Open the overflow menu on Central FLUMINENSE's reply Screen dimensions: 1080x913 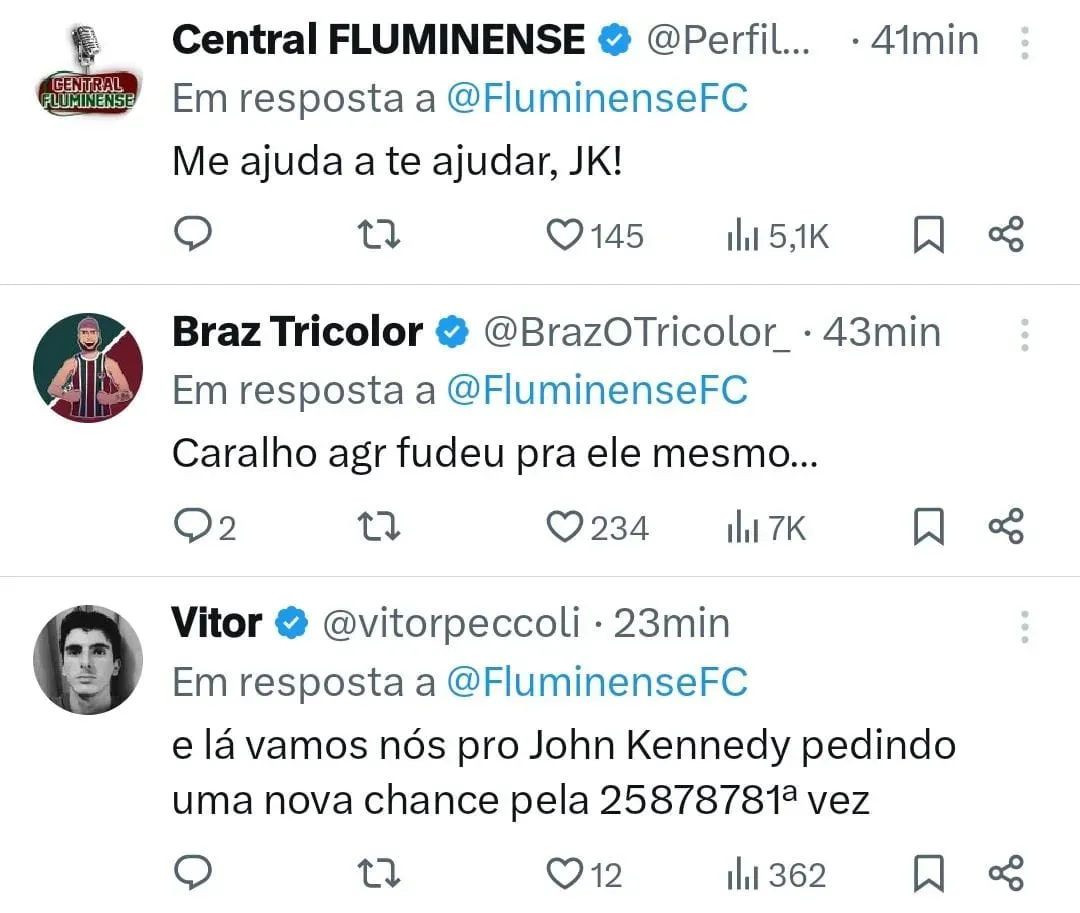coord(1025,42)
